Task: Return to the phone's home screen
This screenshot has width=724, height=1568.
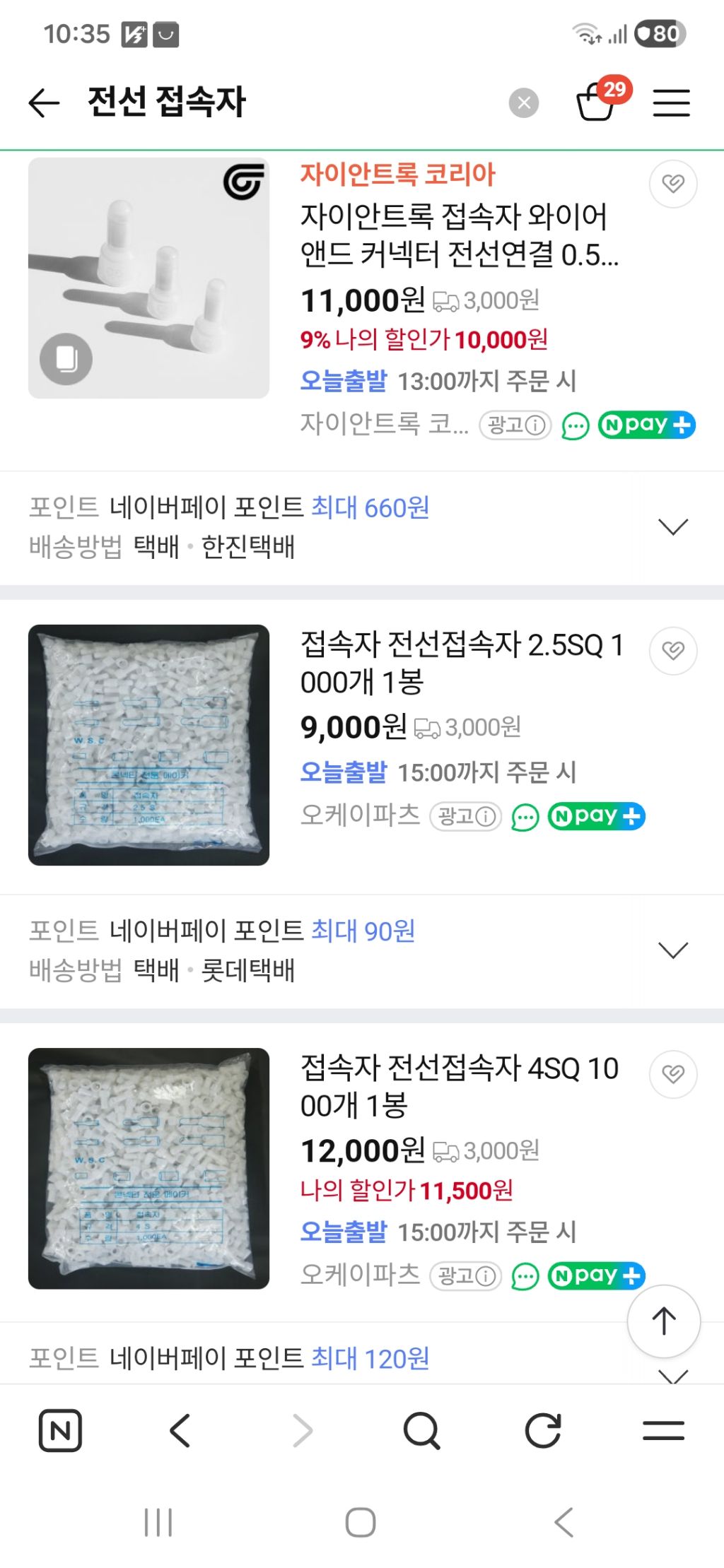Action: coord(361,1522)
